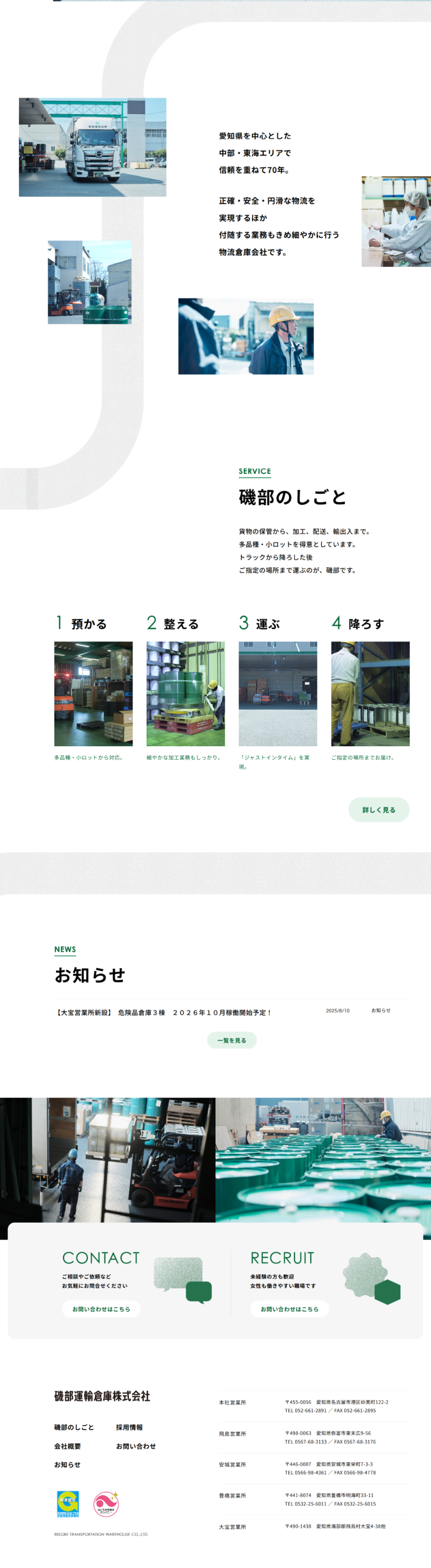Open footer link 磯部のしごと

click(74, 1427)
